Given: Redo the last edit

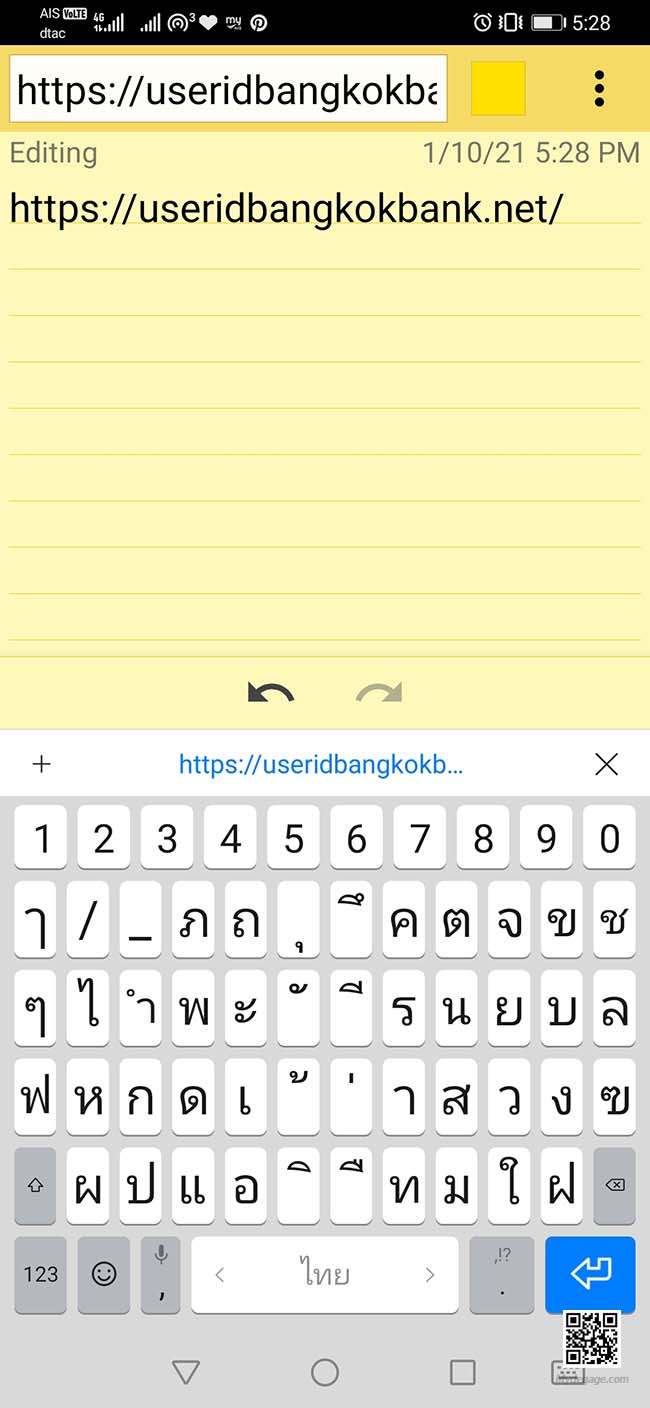Looking at the screenshot, I should [379, 694].
